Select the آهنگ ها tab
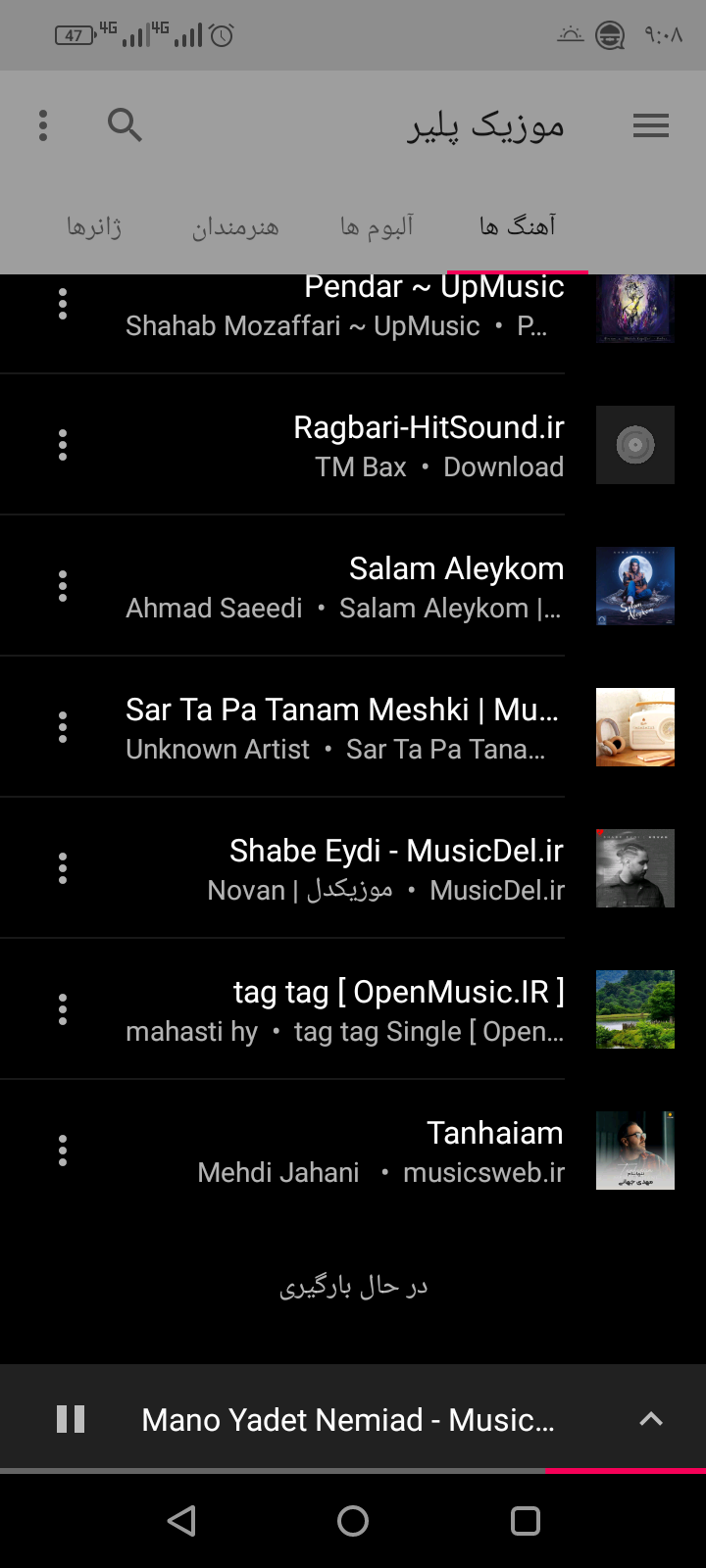This screenshot has height=1568, width=706. (517, 227)
